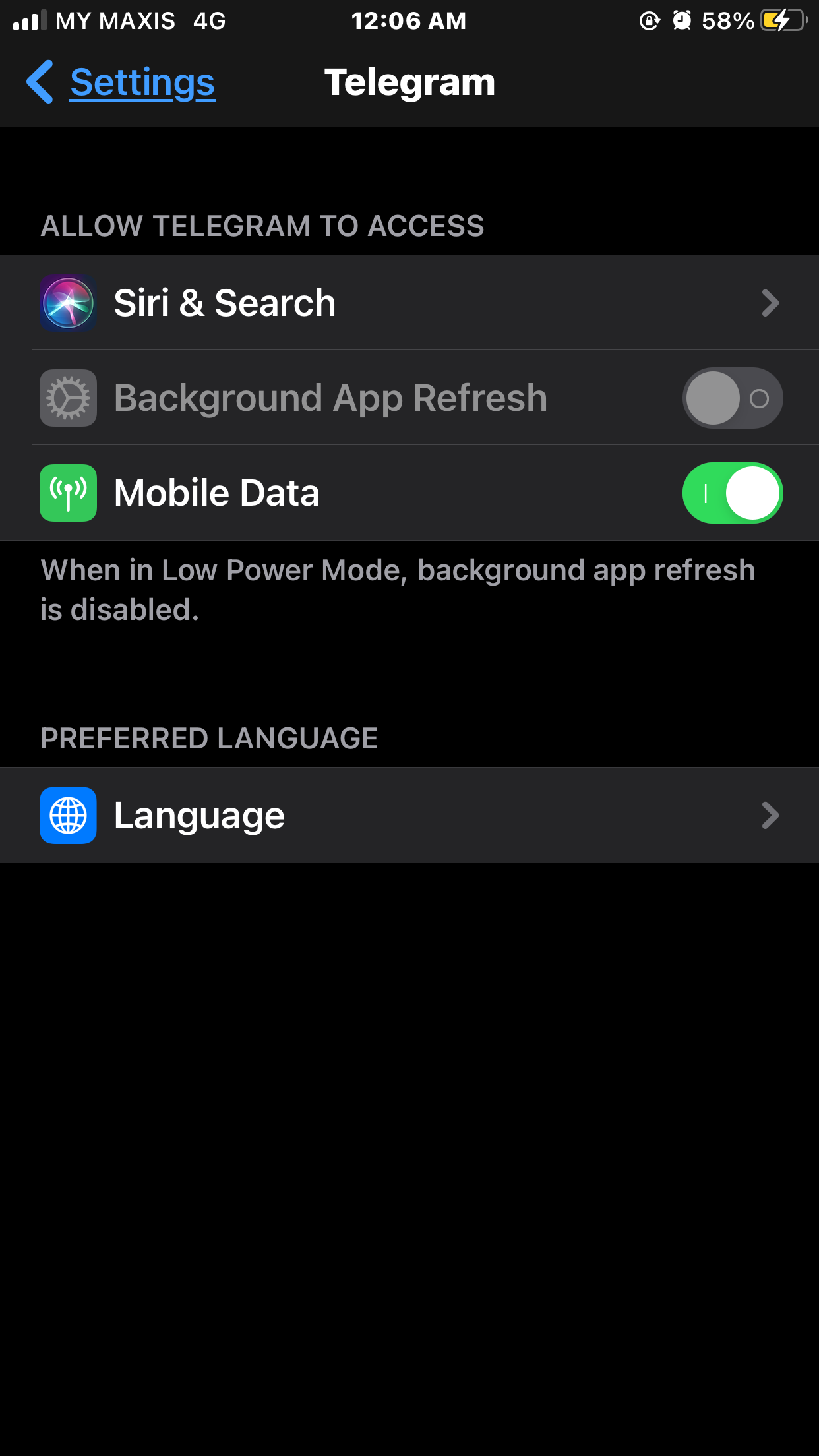819x1456 pixels.
Task: Enable Background App Refresh
Action: 732,398
